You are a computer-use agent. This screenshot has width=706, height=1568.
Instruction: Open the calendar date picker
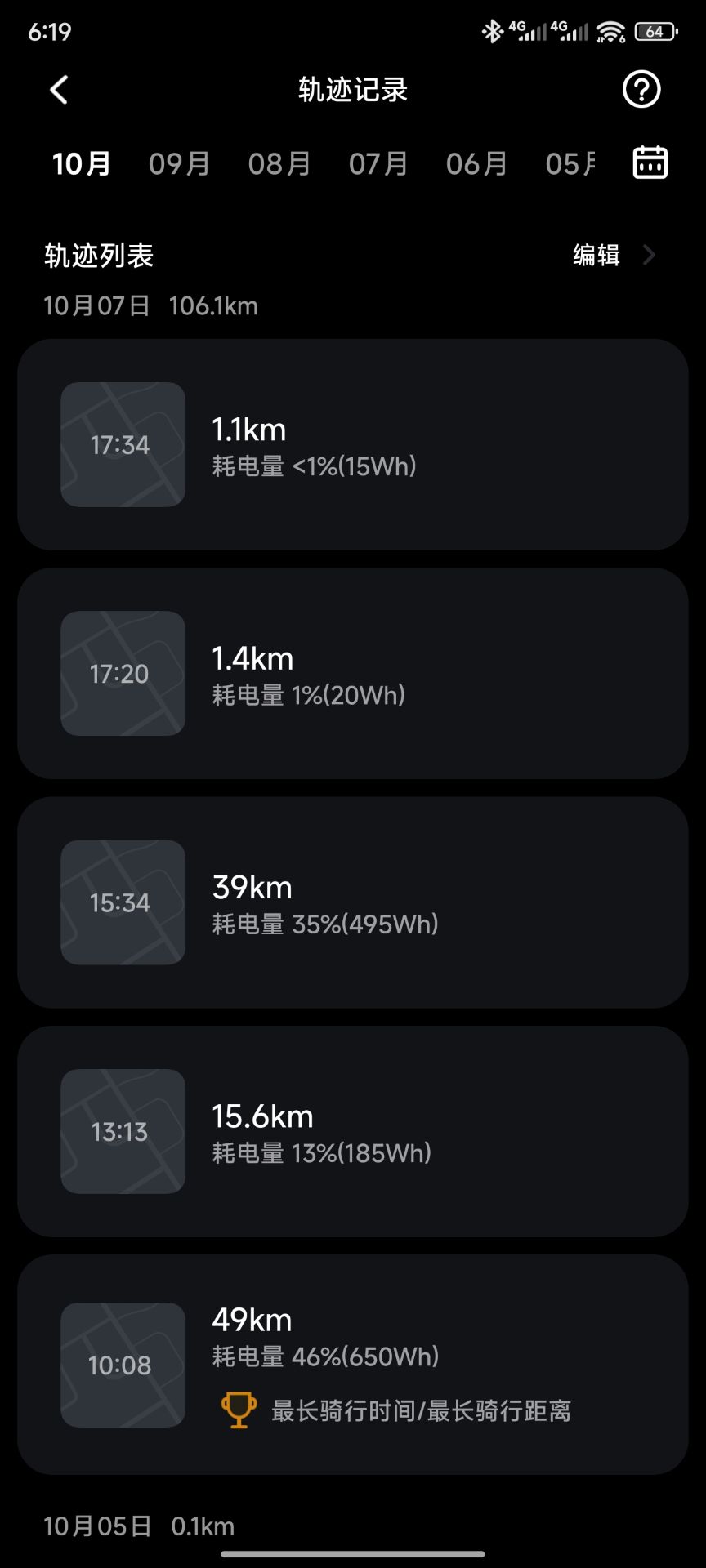click(x=650, y=163)
